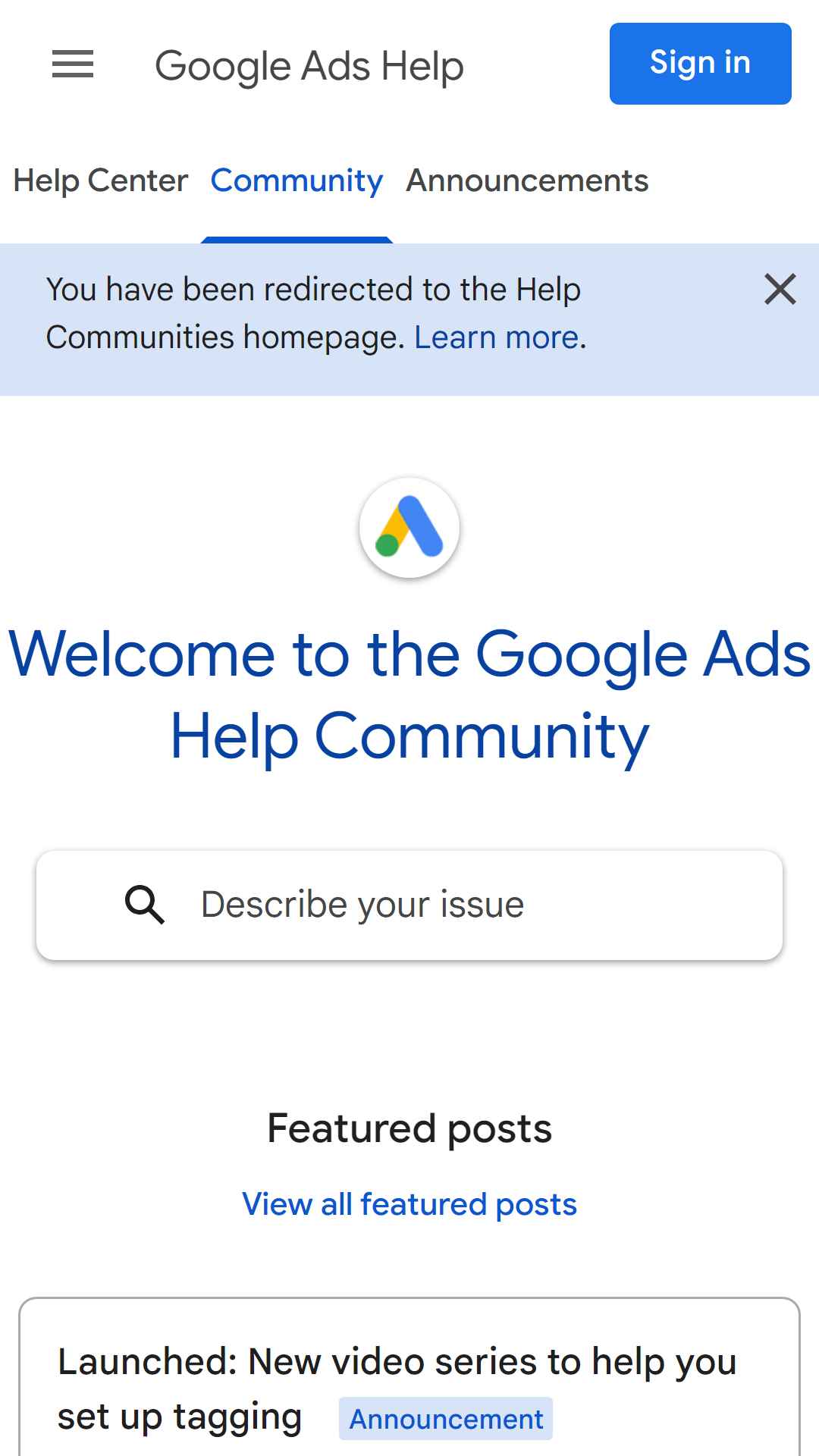Focus the Describe your issue search field
Screen dimensions: 819x1456
coord(409,905)
